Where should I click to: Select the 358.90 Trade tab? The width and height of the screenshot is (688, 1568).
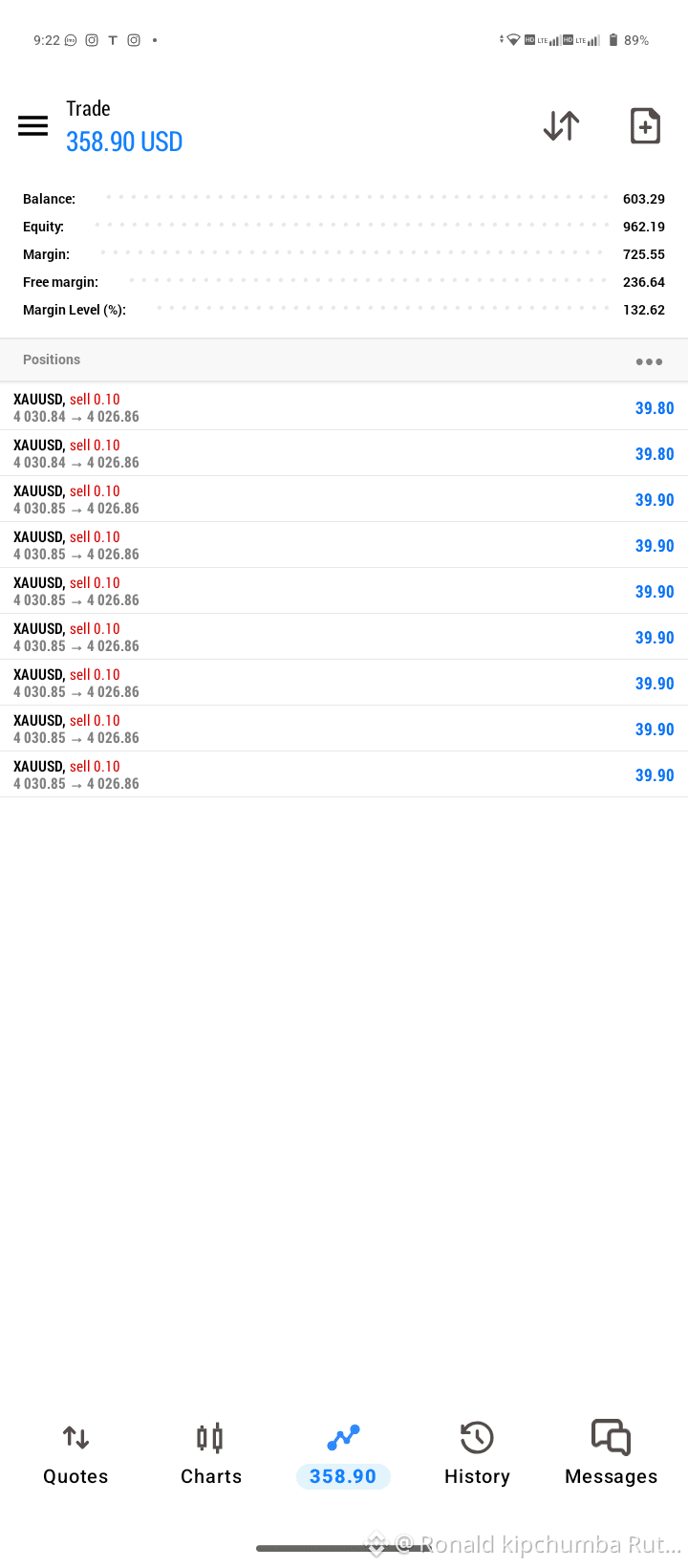(x=343, y=1455)
